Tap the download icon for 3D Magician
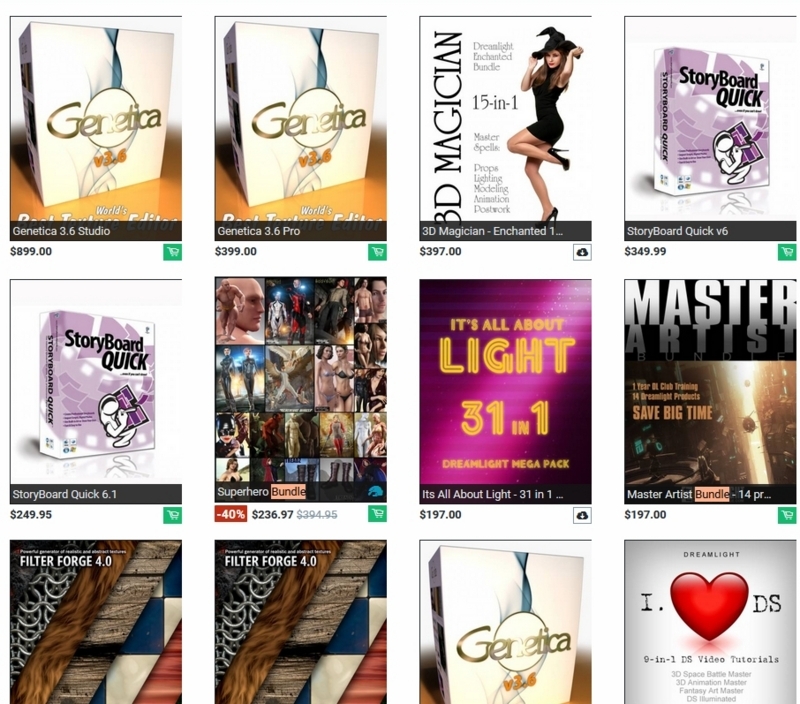 click(x=582, y=252)
